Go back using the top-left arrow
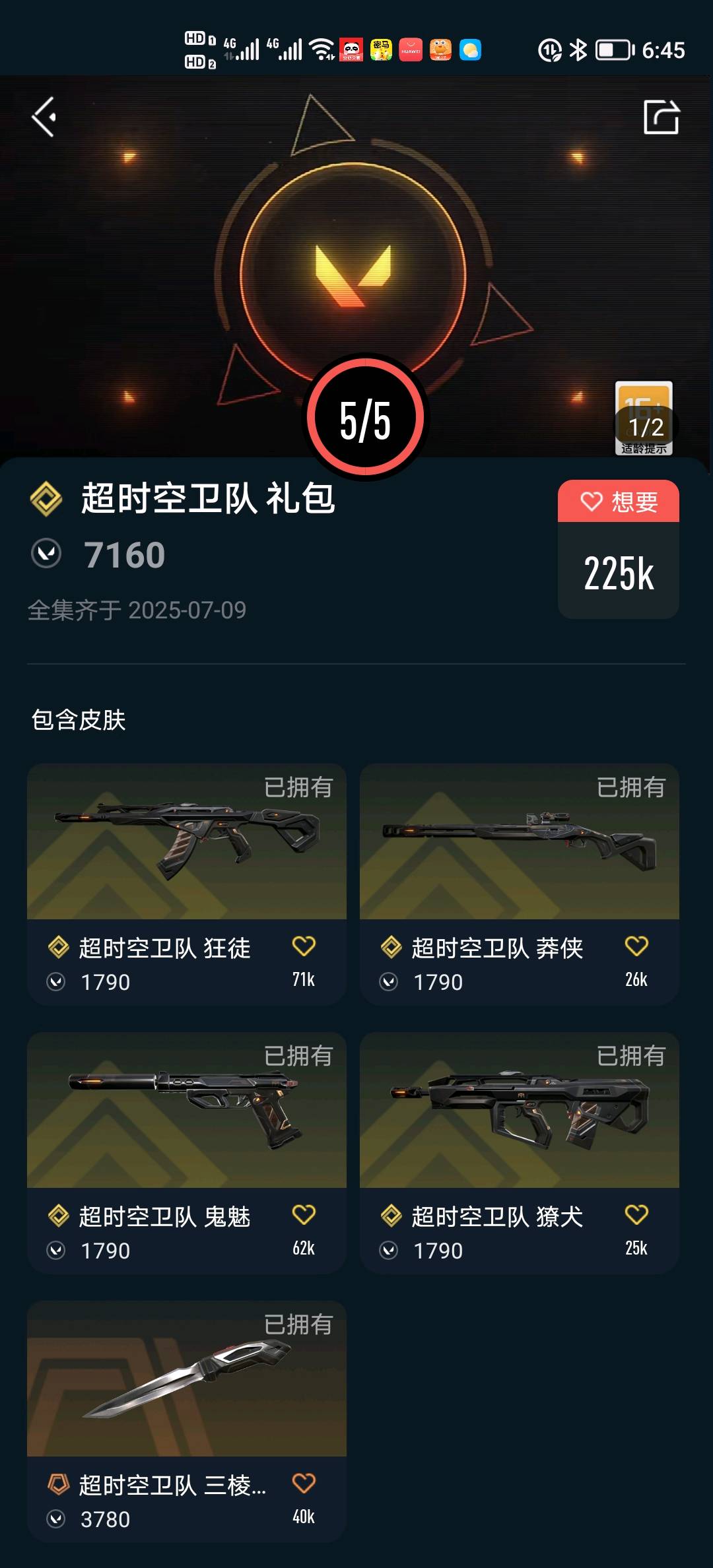 [44, 117]
